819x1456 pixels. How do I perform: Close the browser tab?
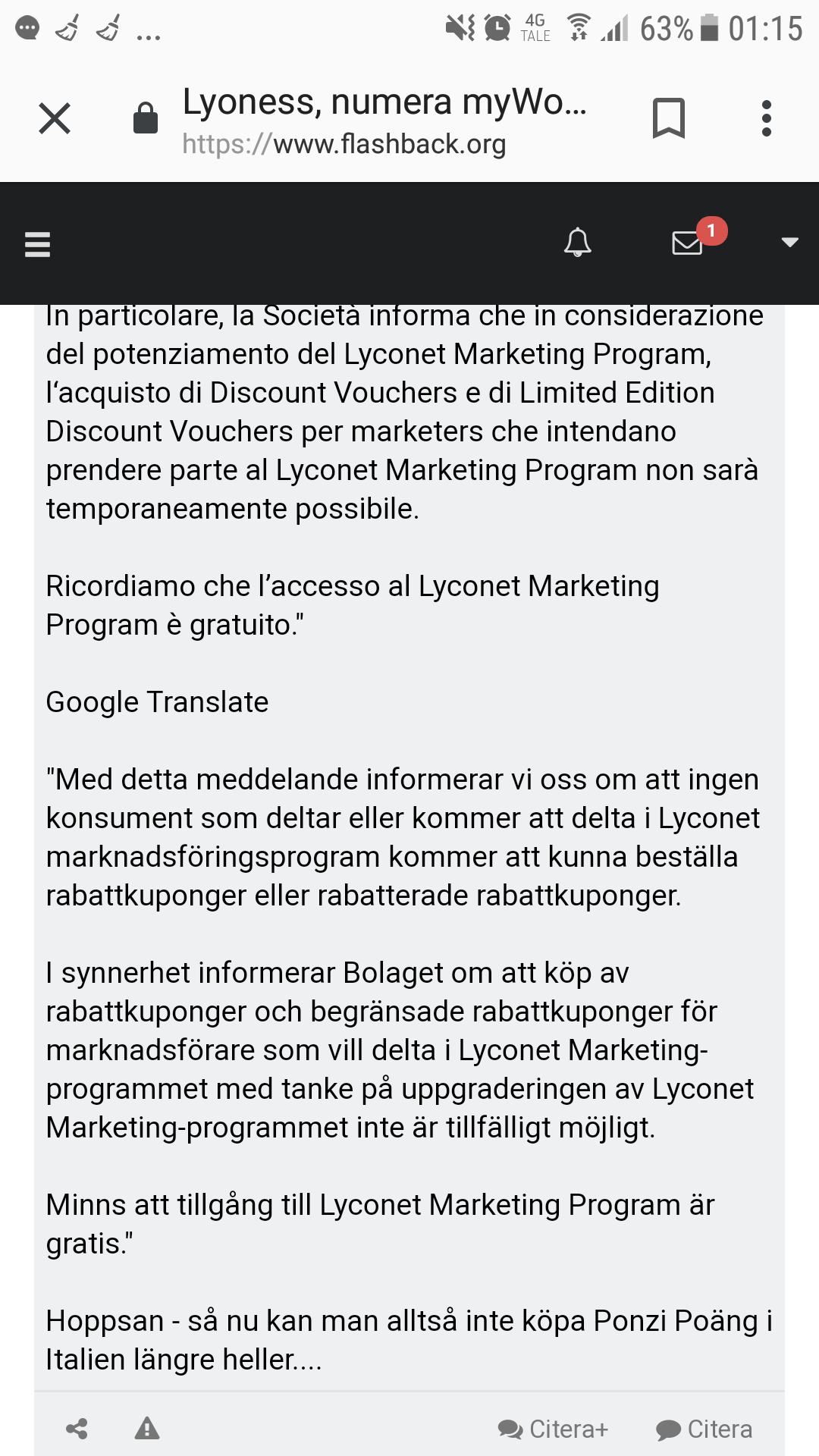(x=55, y=118)
